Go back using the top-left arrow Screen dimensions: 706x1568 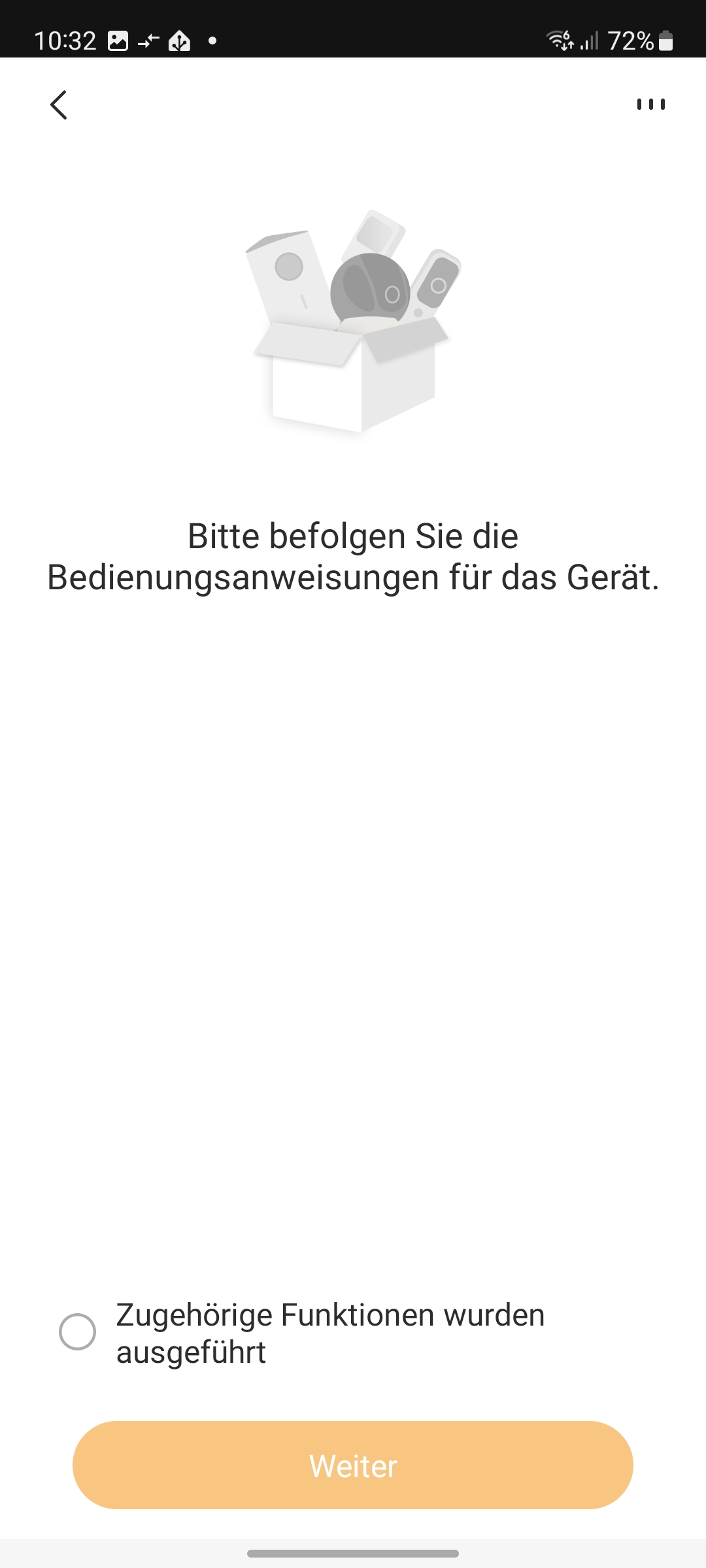tap(59, 105)
